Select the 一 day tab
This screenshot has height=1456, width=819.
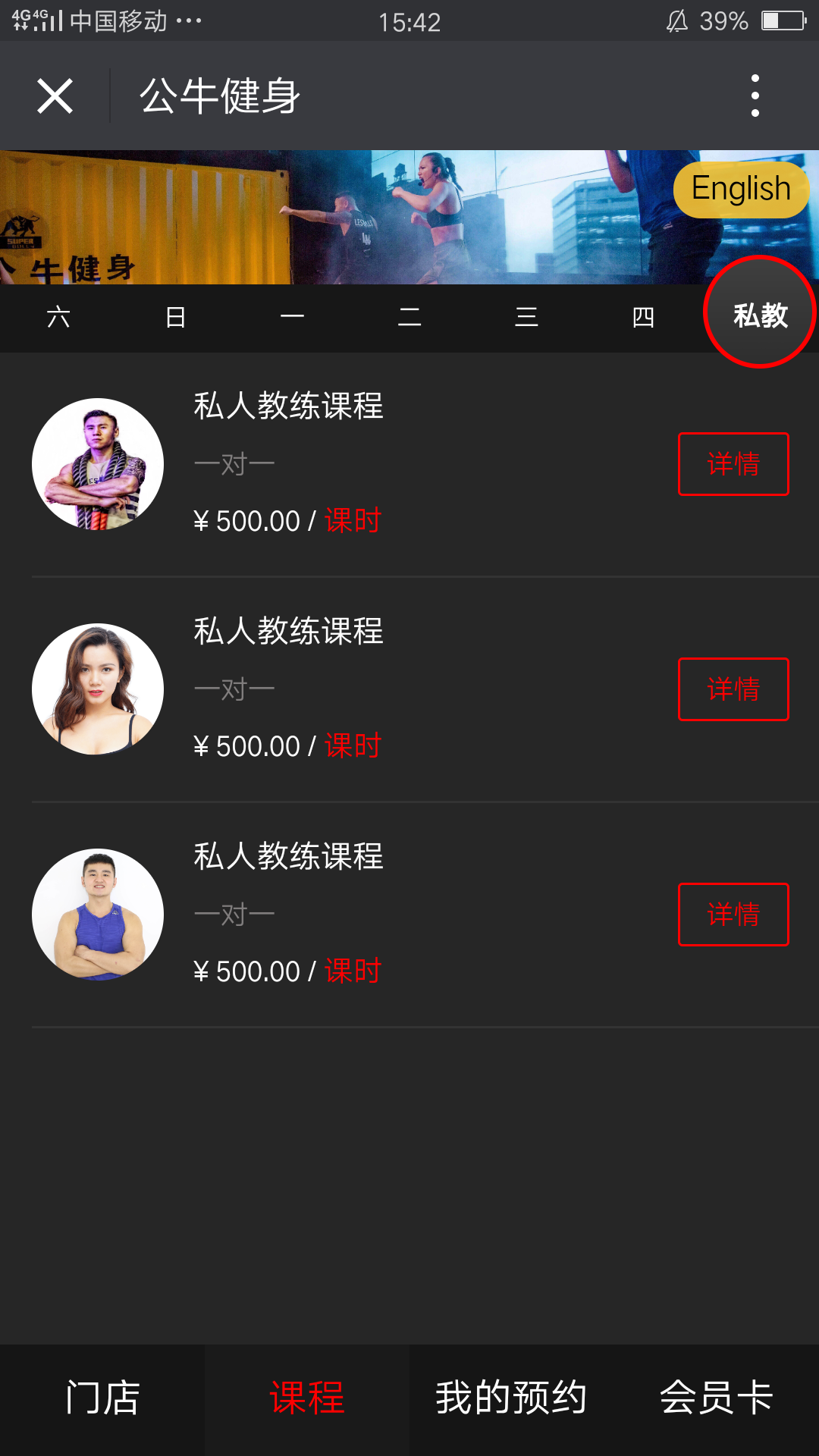pyautogui.click(x=292, y=317)
